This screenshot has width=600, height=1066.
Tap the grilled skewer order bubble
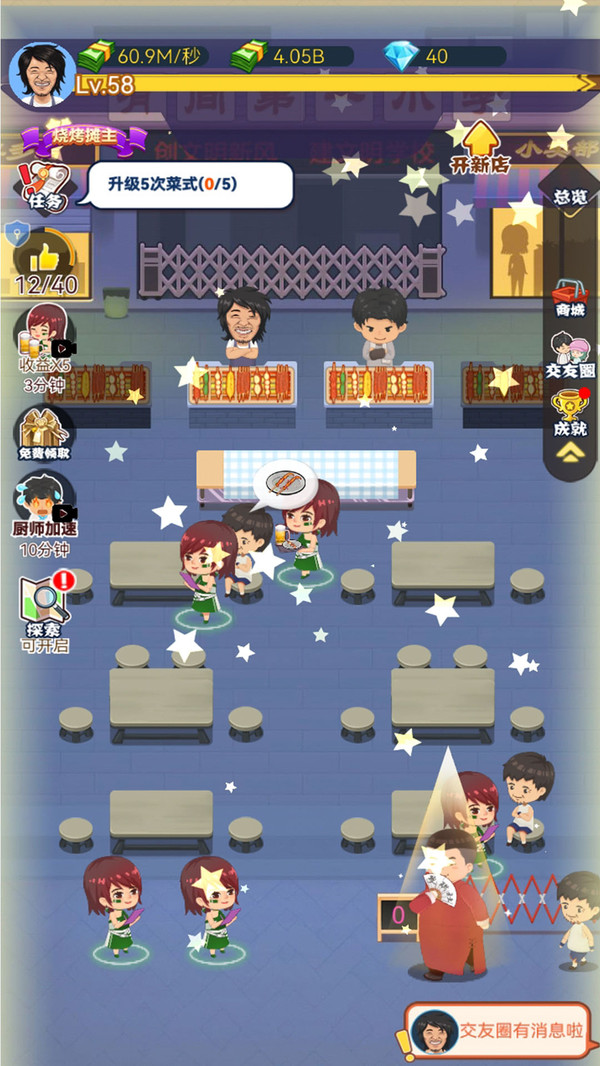pos(285,484)
